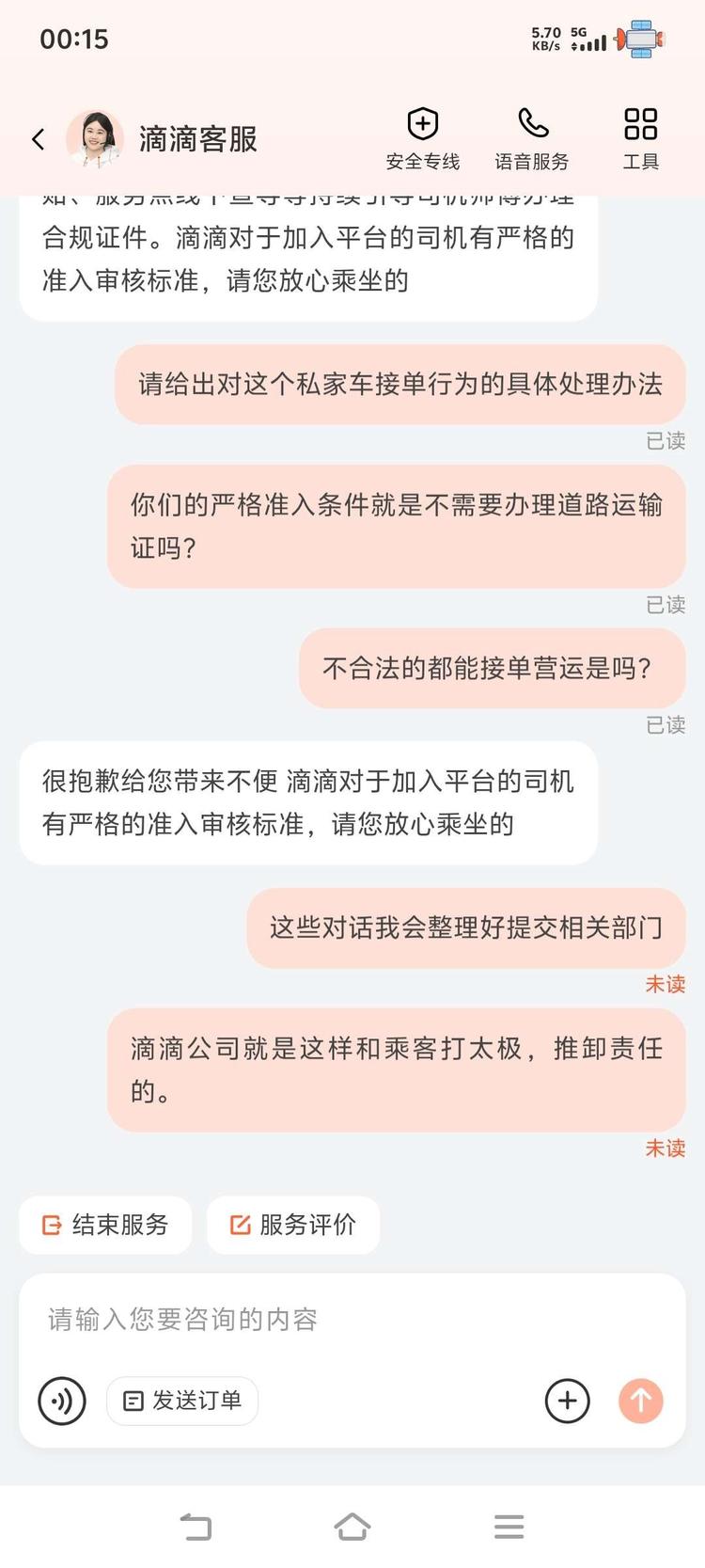Tap the 发送订单 chip
Image resolution: width=705 pixels, height=1568 pixels.
[x=182, y=1401]
